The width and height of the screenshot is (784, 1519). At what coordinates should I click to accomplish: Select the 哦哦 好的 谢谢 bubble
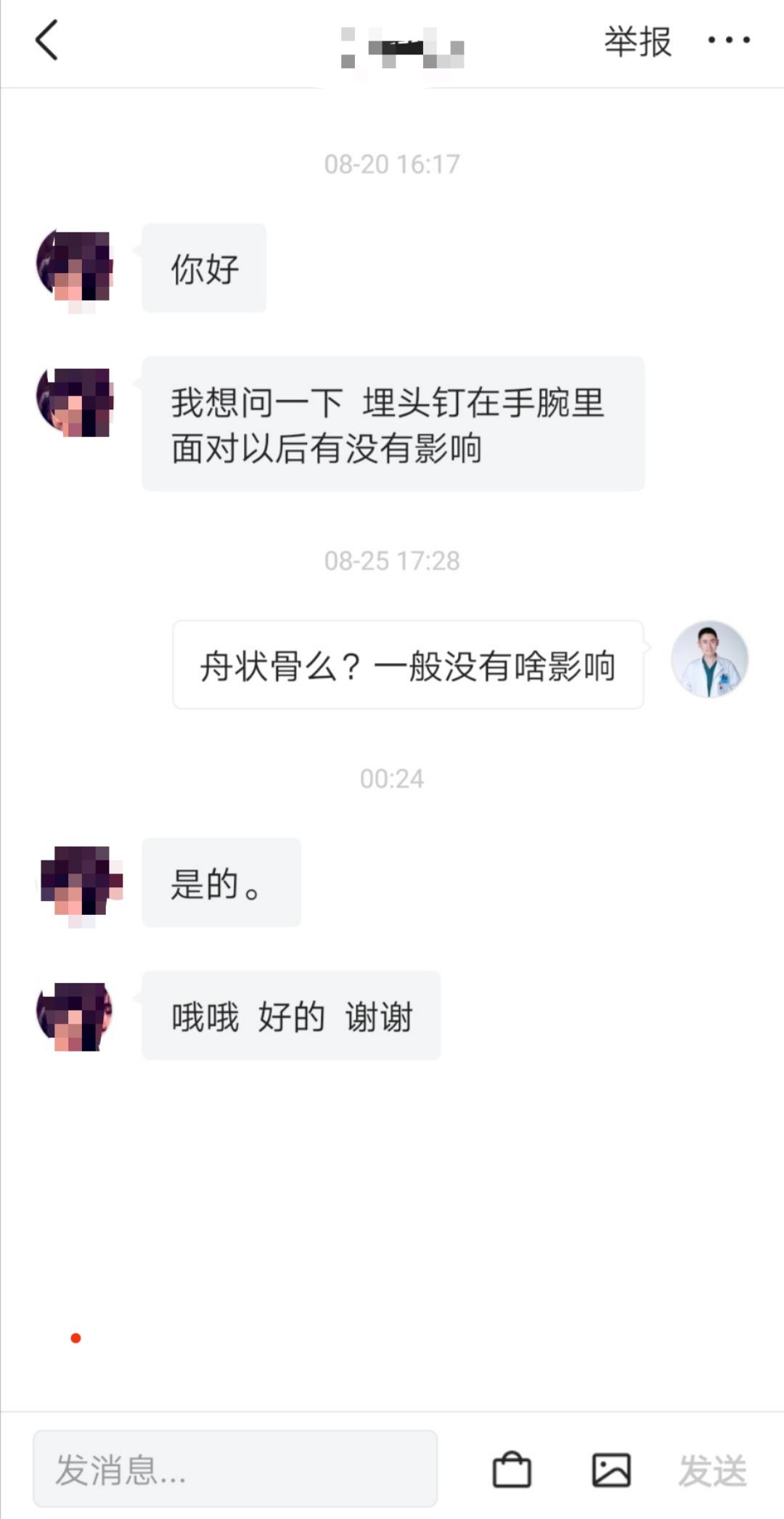[290, 1015]
